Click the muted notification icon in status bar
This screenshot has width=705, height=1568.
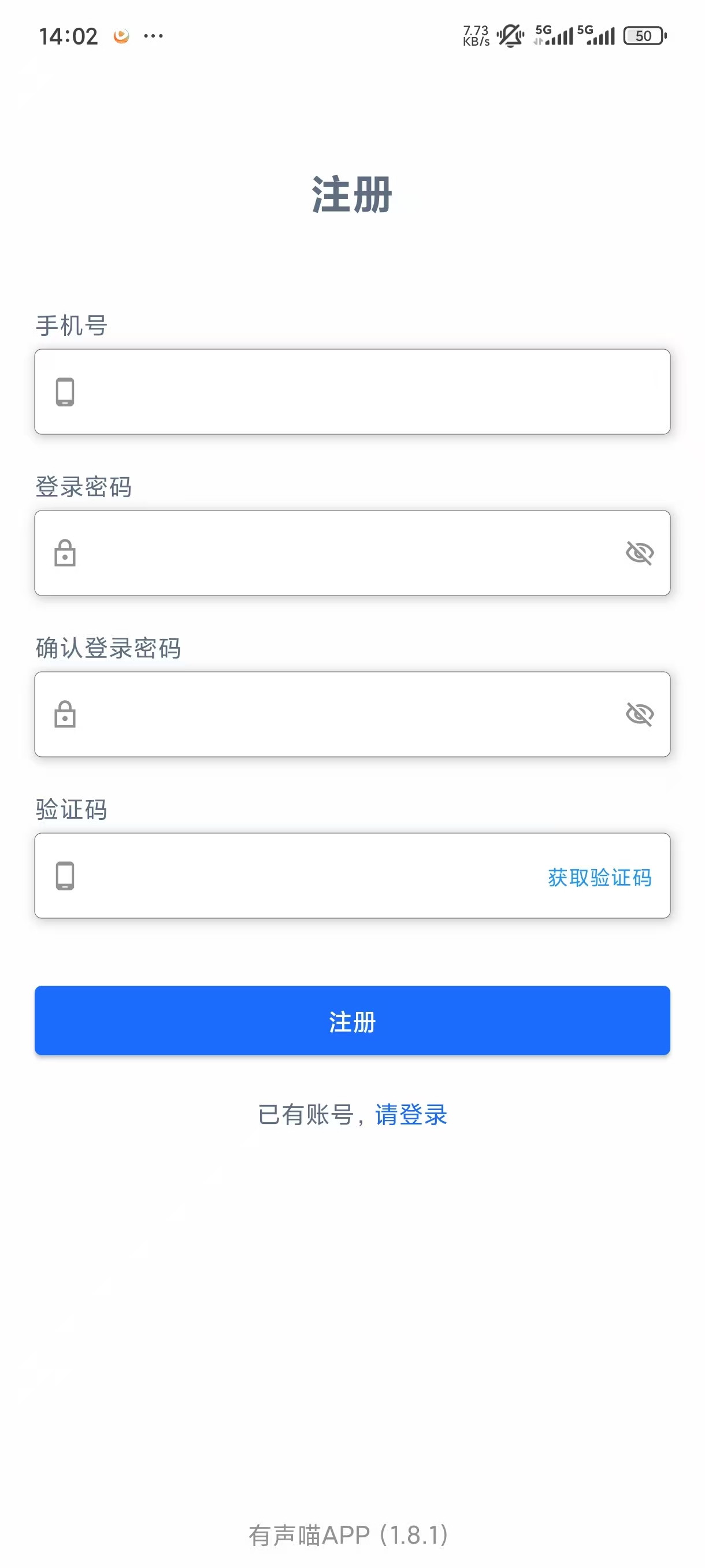pos(508,35)
